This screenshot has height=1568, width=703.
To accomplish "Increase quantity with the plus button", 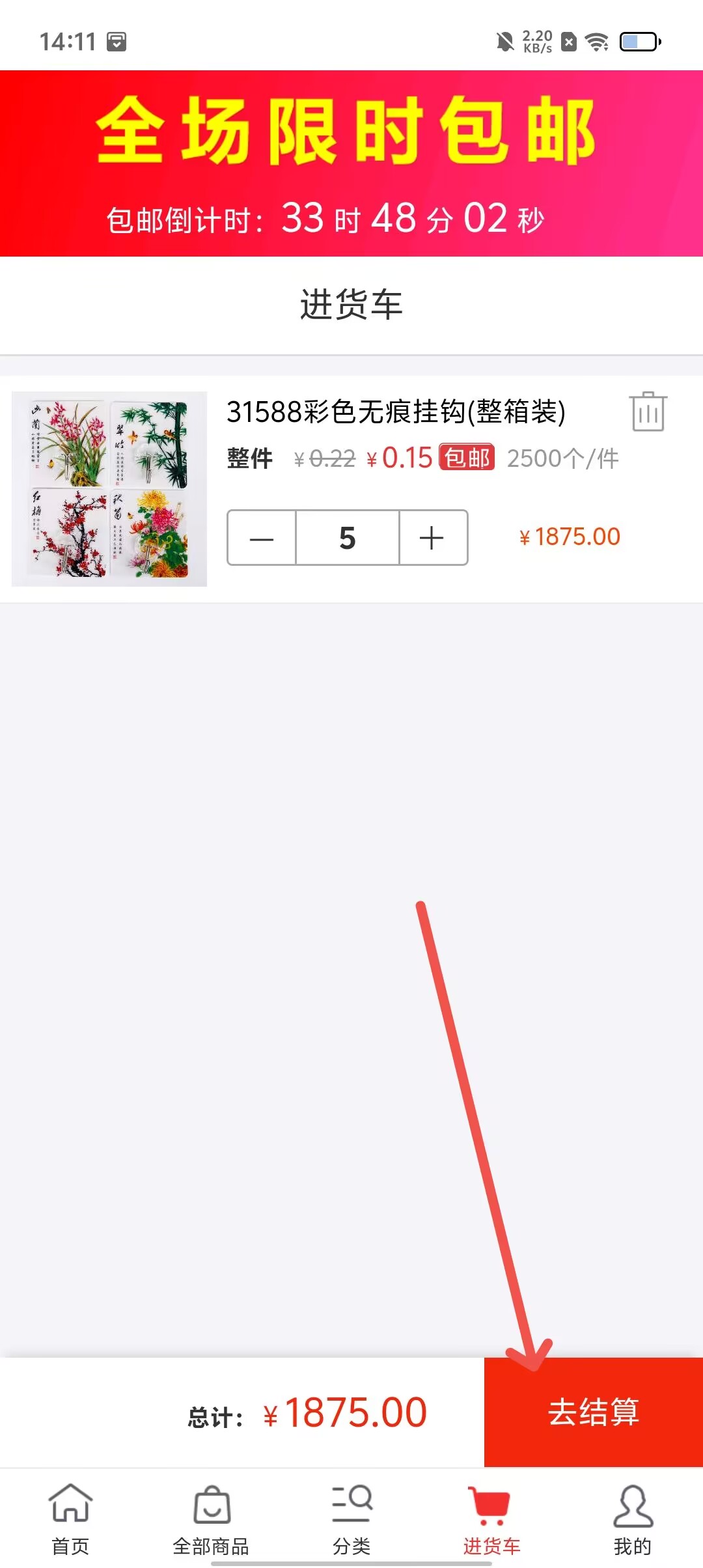I will (432, 538).
